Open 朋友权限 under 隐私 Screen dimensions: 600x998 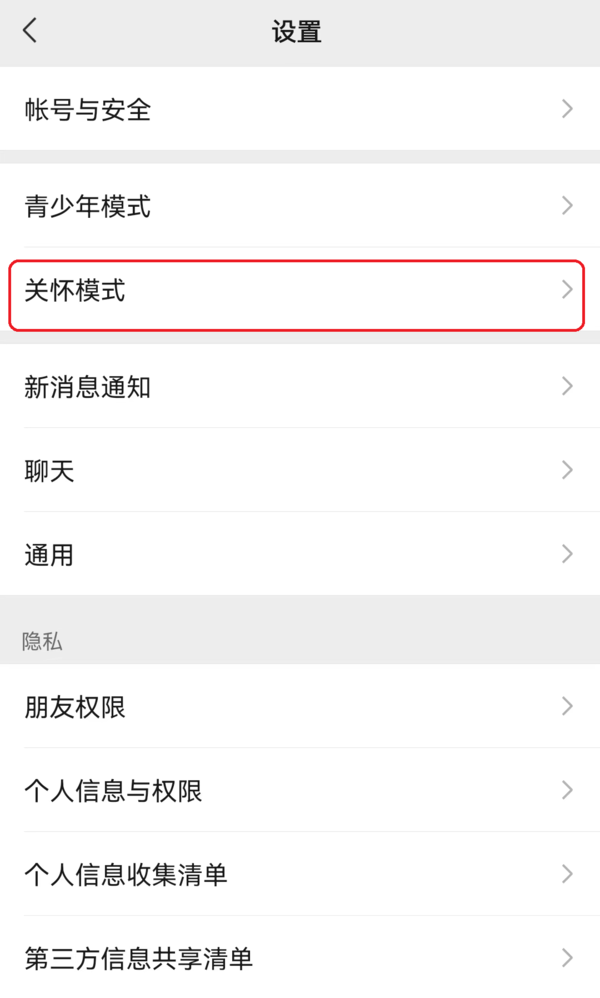click(x=300, y=707)
